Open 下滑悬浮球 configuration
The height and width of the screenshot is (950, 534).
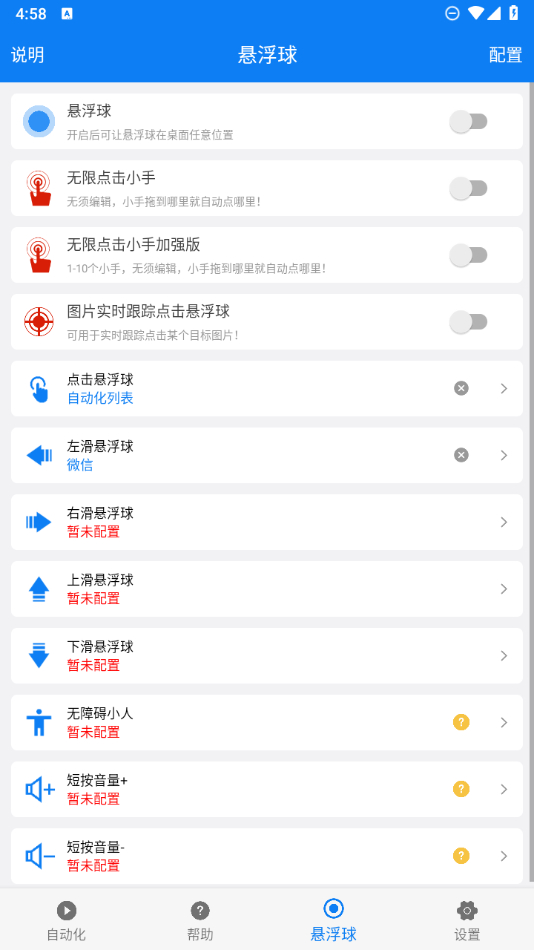tap(267, 656)
